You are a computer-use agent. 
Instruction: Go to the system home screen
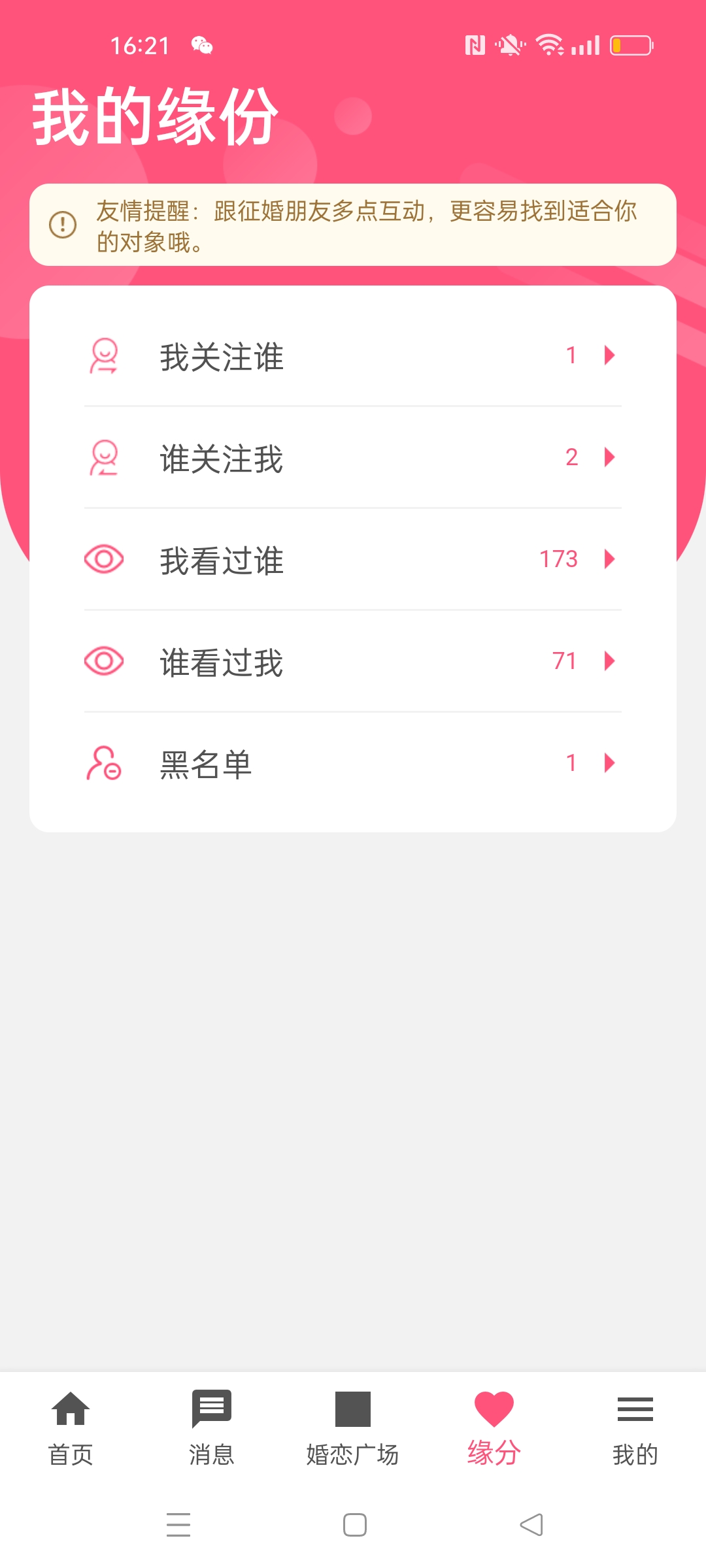[x=354, y=1525]
